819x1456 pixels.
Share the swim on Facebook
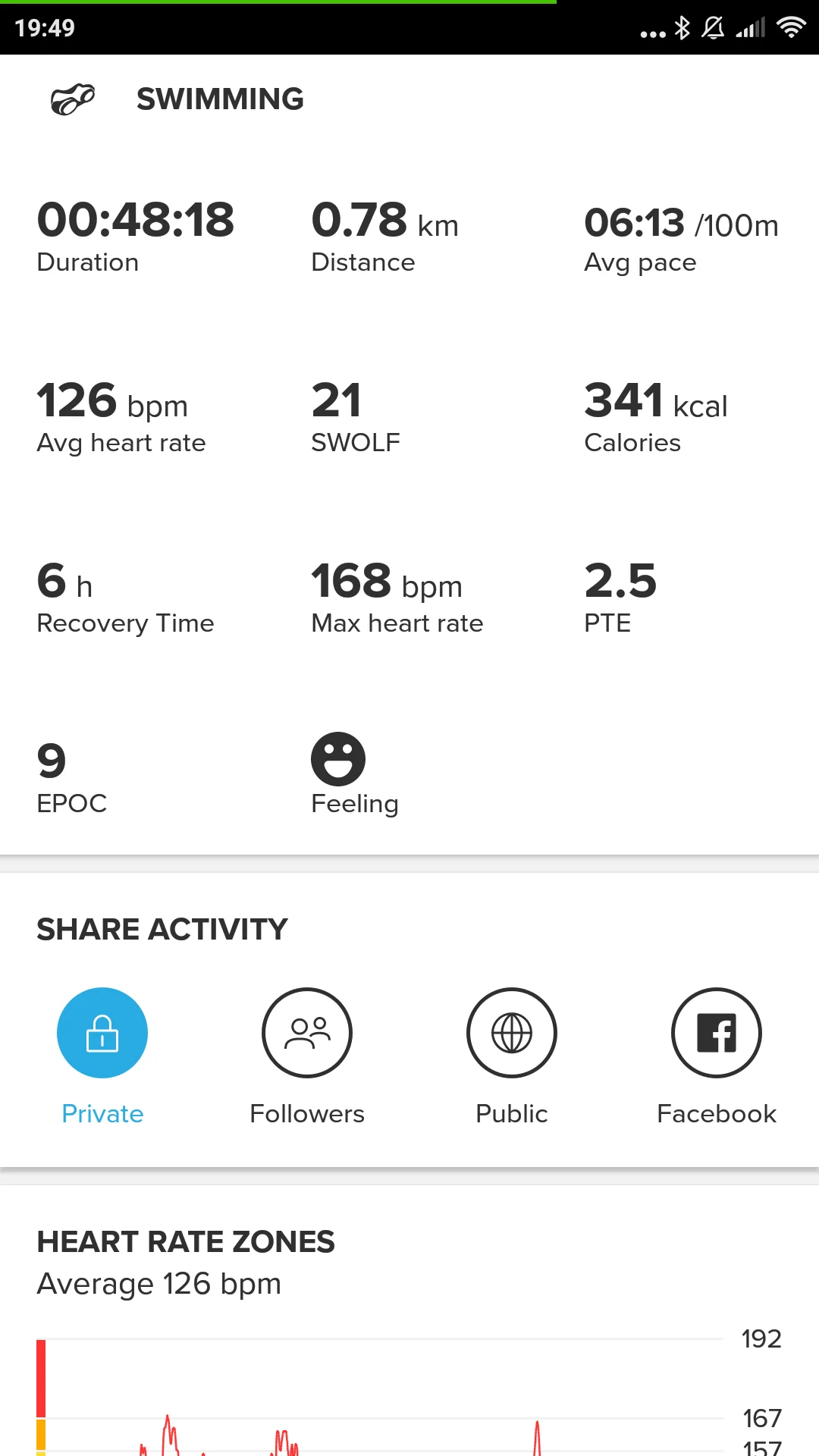pos(717,1032)
